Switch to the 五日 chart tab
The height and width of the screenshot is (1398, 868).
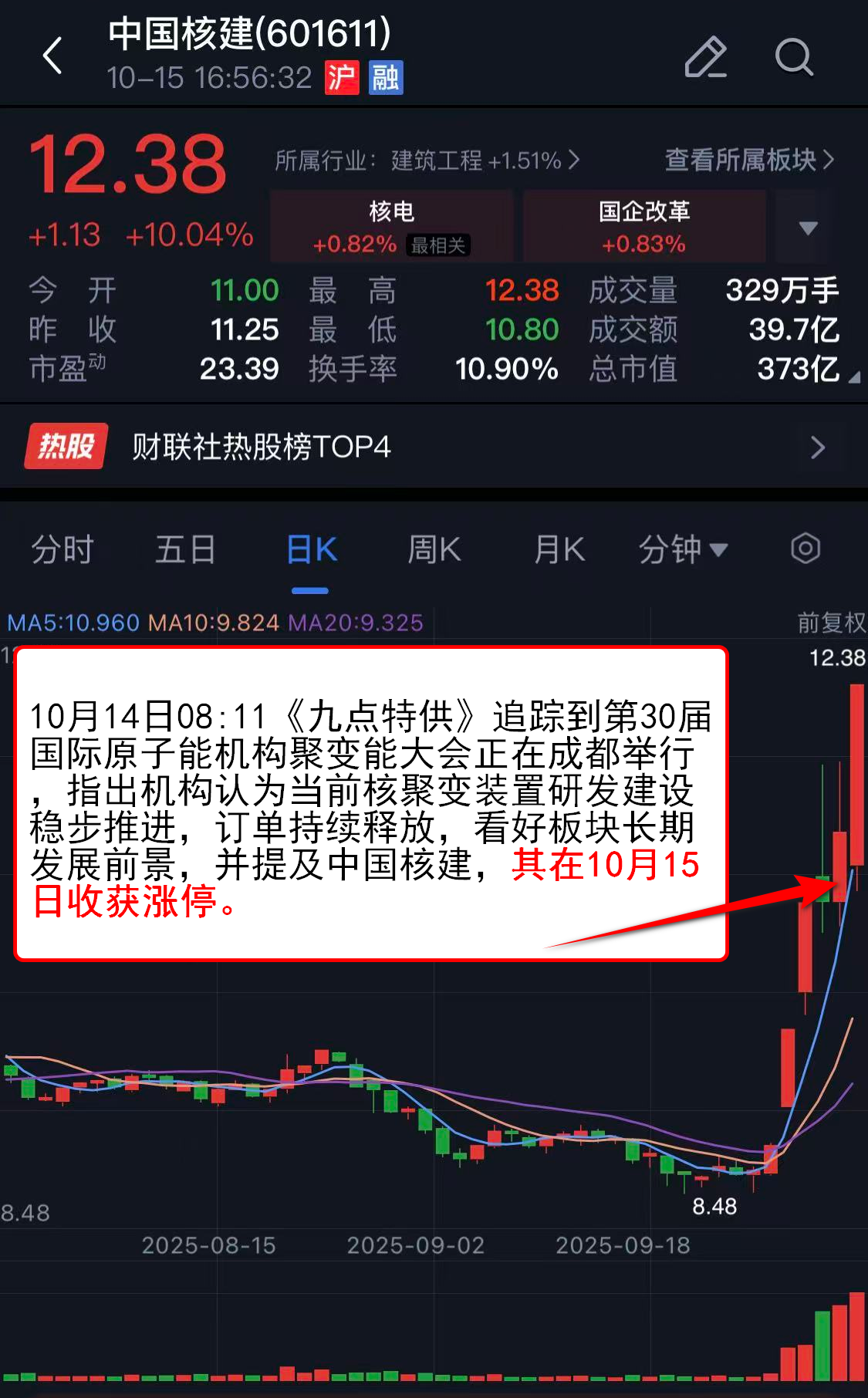(185, 550)
